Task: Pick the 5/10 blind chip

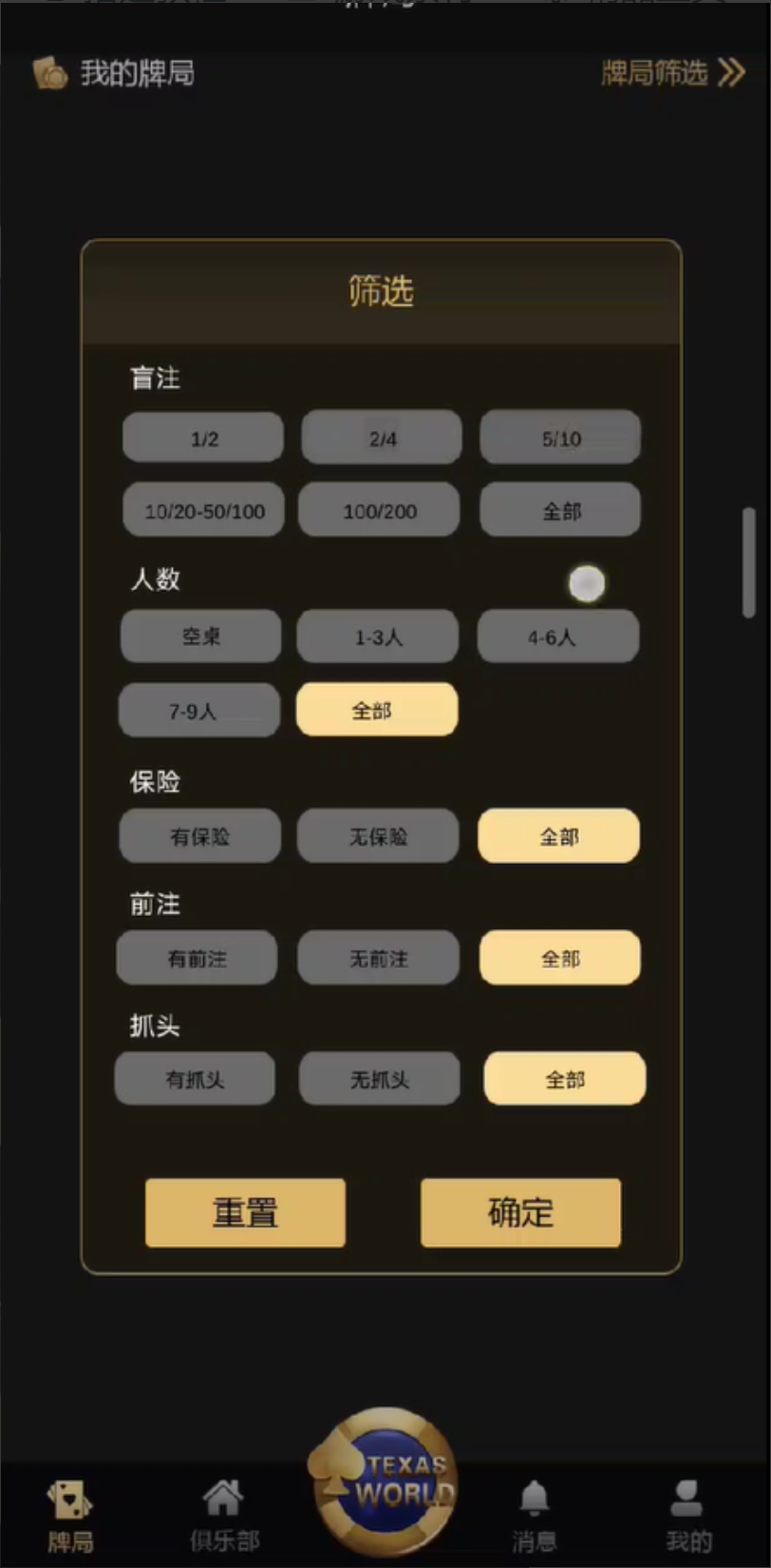Action: coord(560,438)
